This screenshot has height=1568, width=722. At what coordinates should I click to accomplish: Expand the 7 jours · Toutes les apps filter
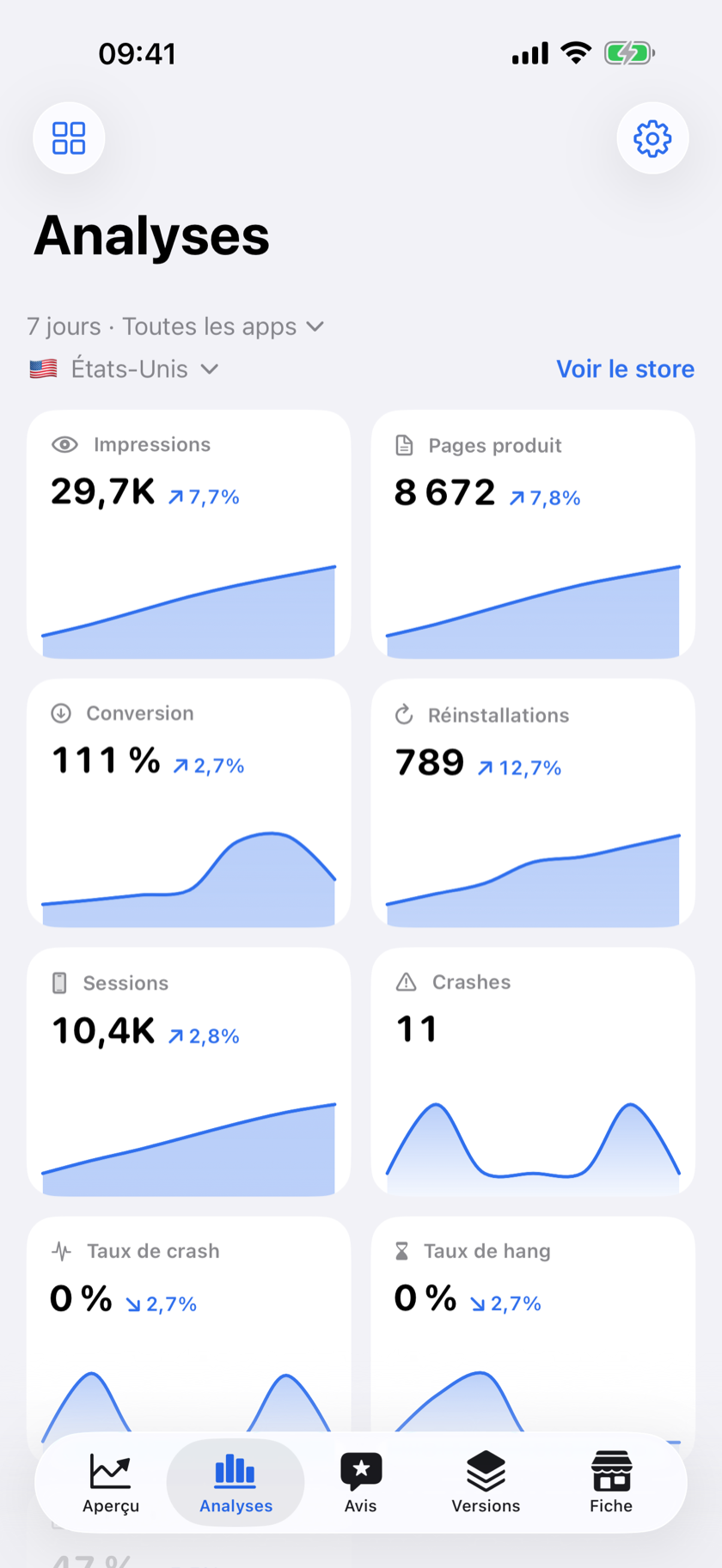click(x=175, y=326)
